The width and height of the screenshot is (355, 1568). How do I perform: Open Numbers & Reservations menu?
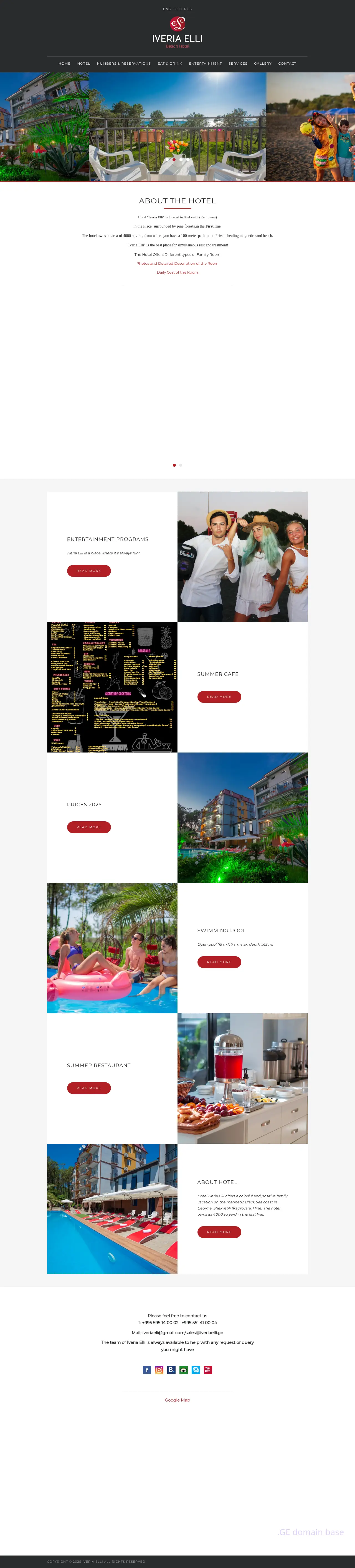click(x=124, y=63)
